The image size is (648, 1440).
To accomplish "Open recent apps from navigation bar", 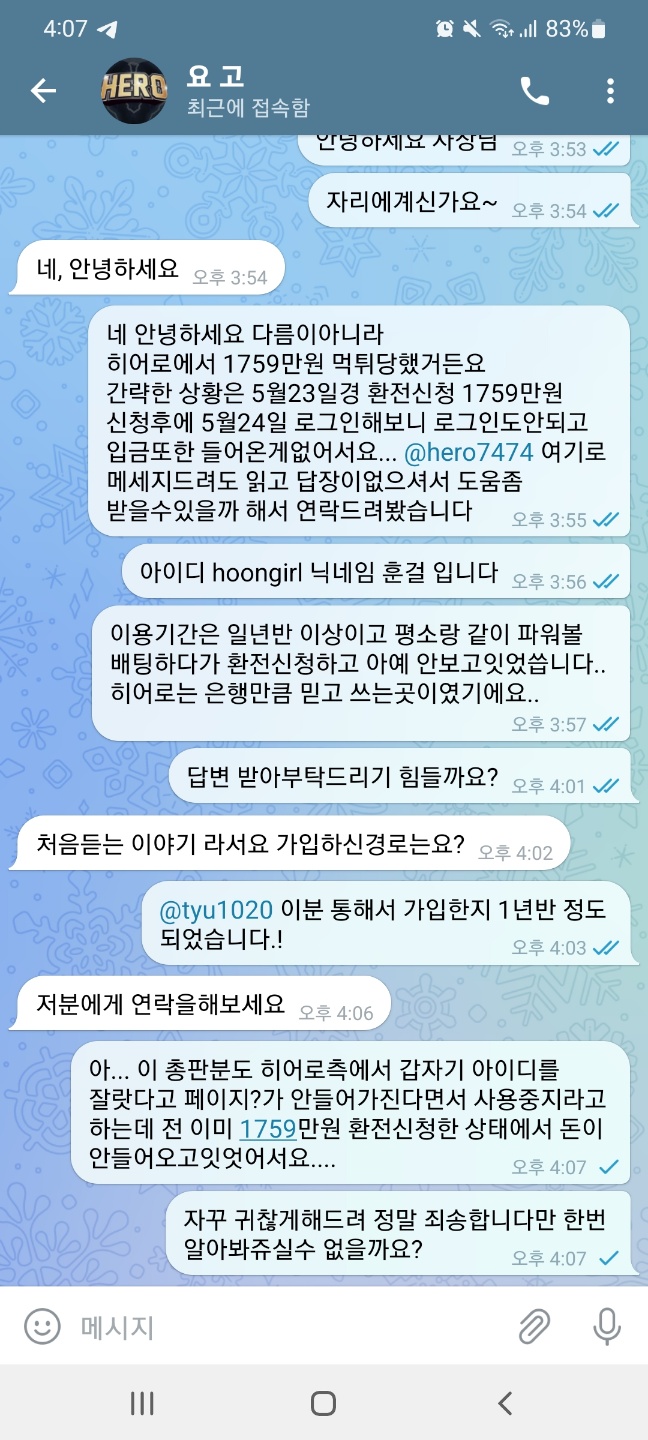I will (142, 1403).
